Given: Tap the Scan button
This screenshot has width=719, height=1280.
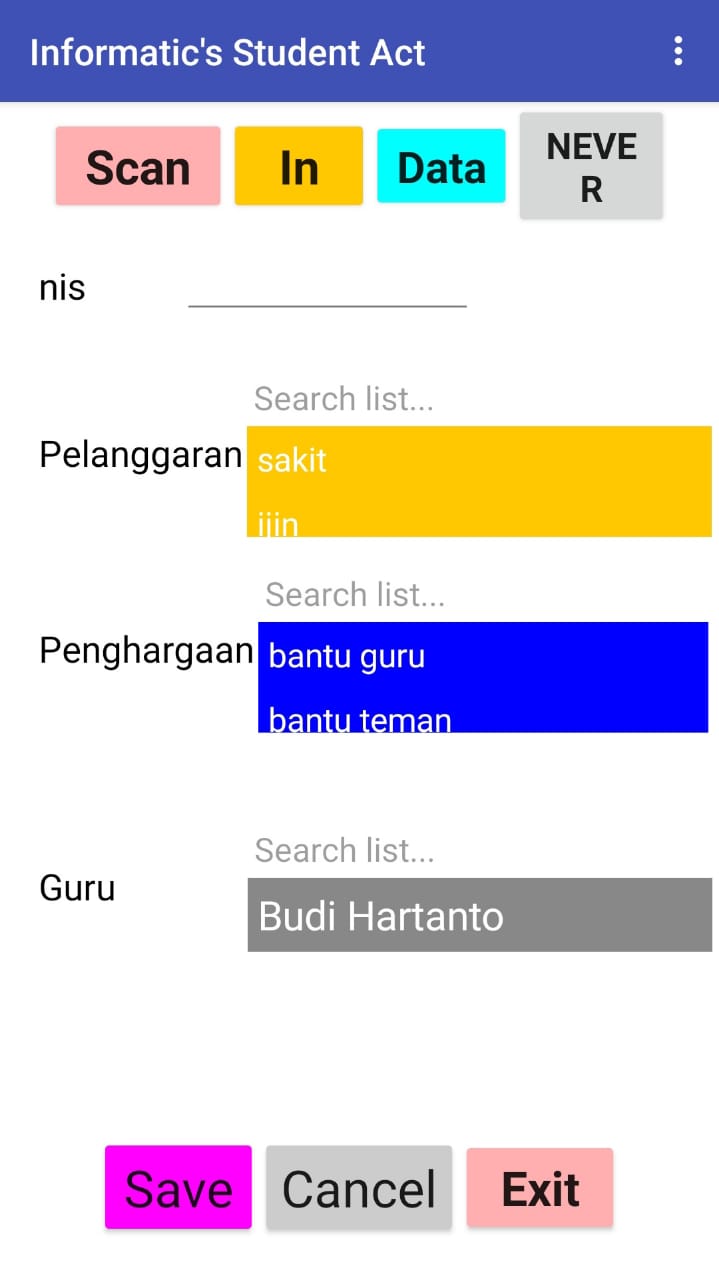Looking at the screenshot, I should point(138,167).
